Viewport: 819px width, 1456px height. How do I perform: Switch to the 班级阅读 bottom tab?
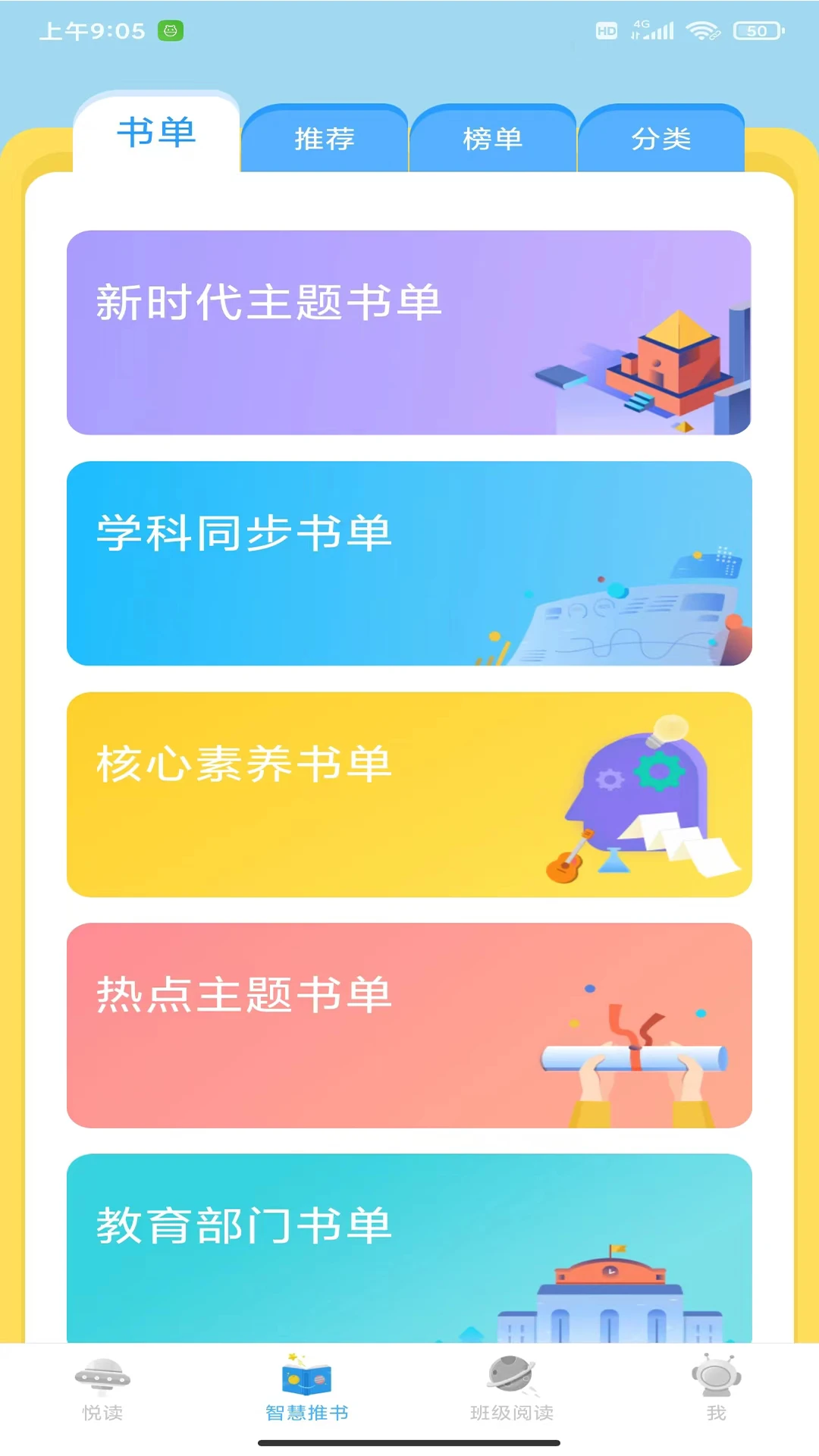(512, 1389)
